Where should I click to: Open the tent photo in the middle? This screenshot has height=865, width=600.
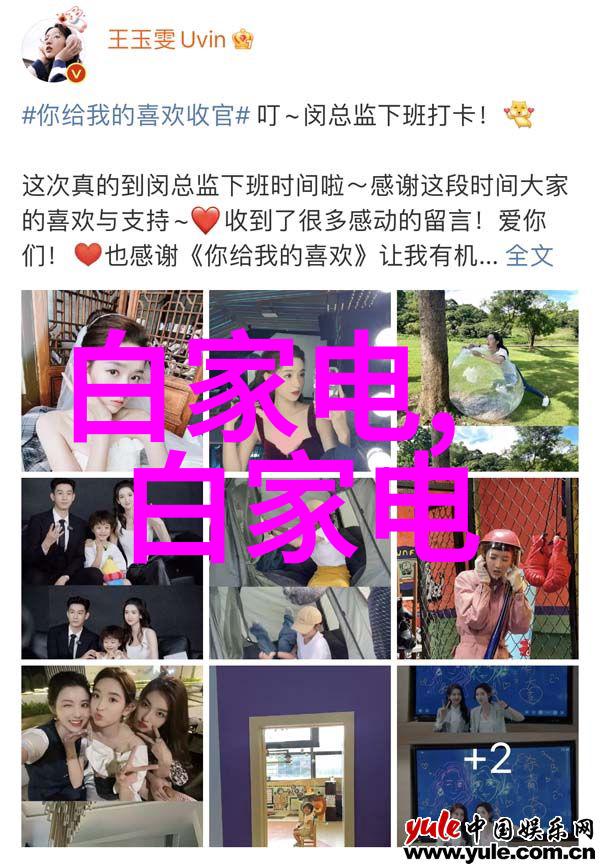(299, 567)
